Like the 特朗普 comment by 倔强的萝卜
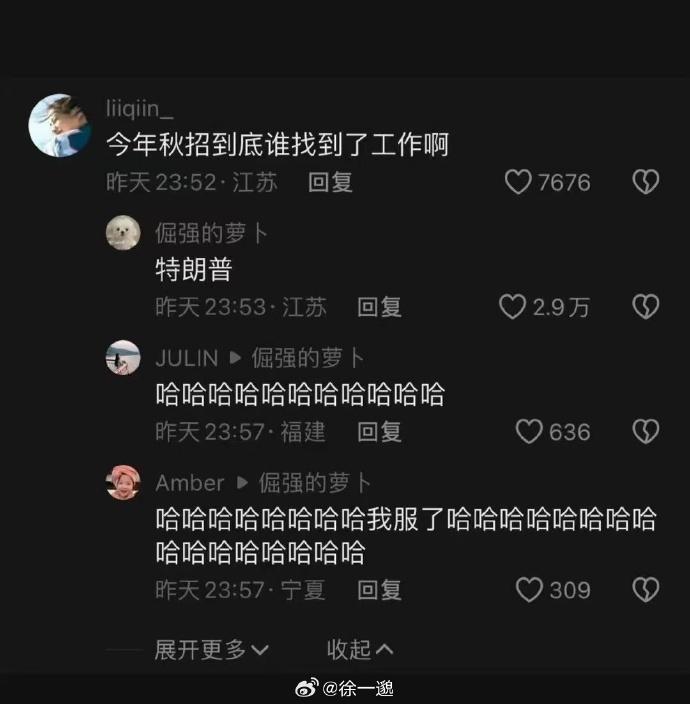690x704 pixels. click(513, 307)
